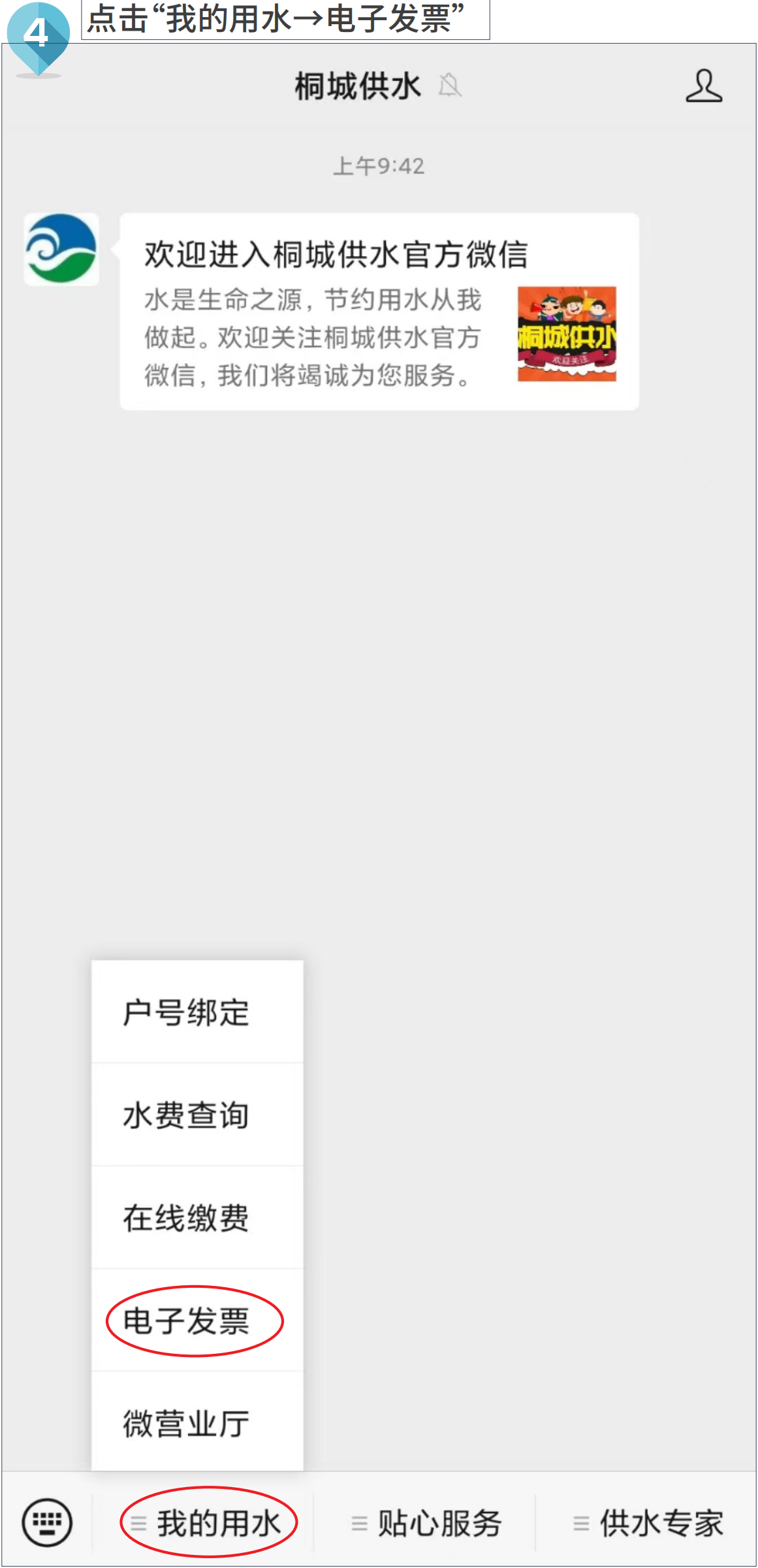Screen dimensions: 758x1568
Task: Open the account profile icon
Action: click(x=703, y=86)
